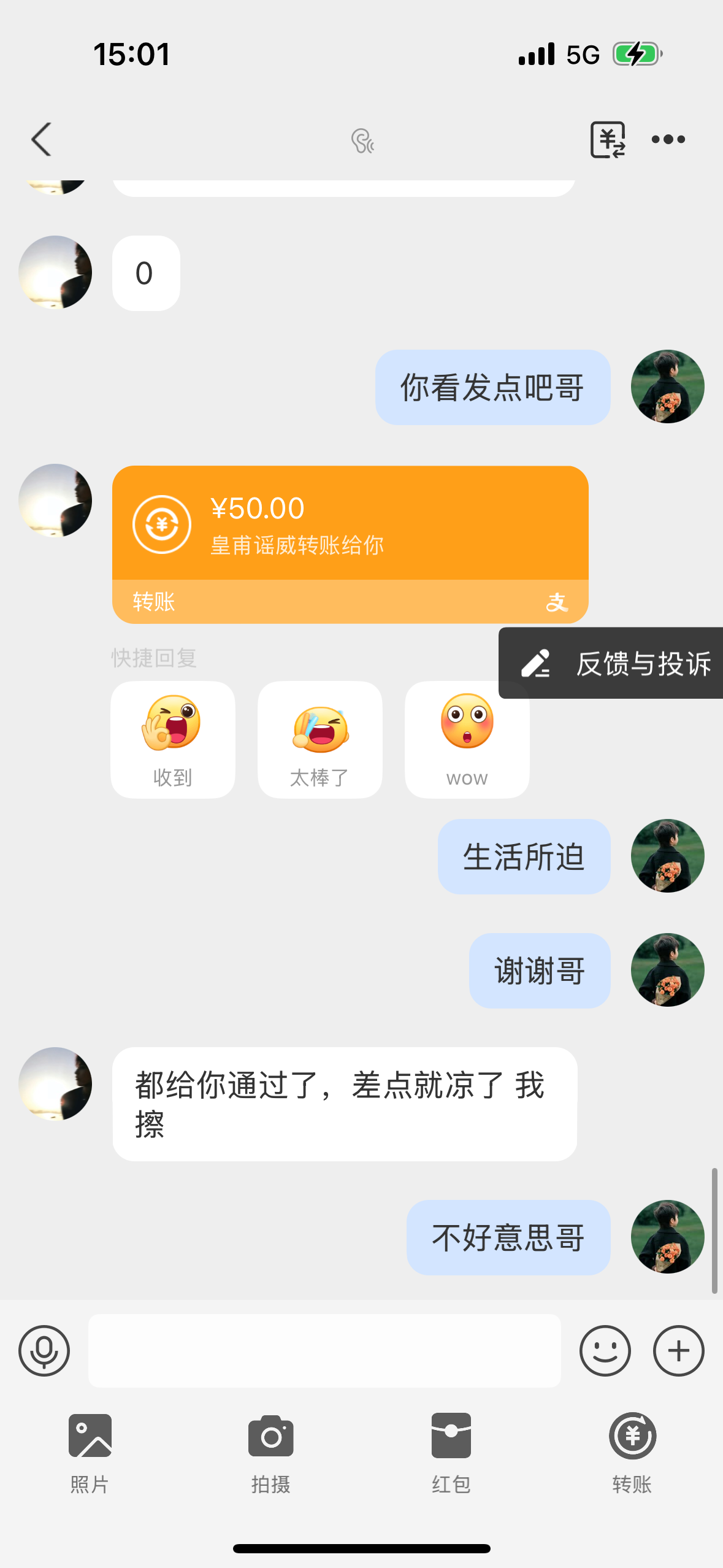Open the transfer records icon
Viewport: 723px width, 1568px height.
tap(607, 140)
